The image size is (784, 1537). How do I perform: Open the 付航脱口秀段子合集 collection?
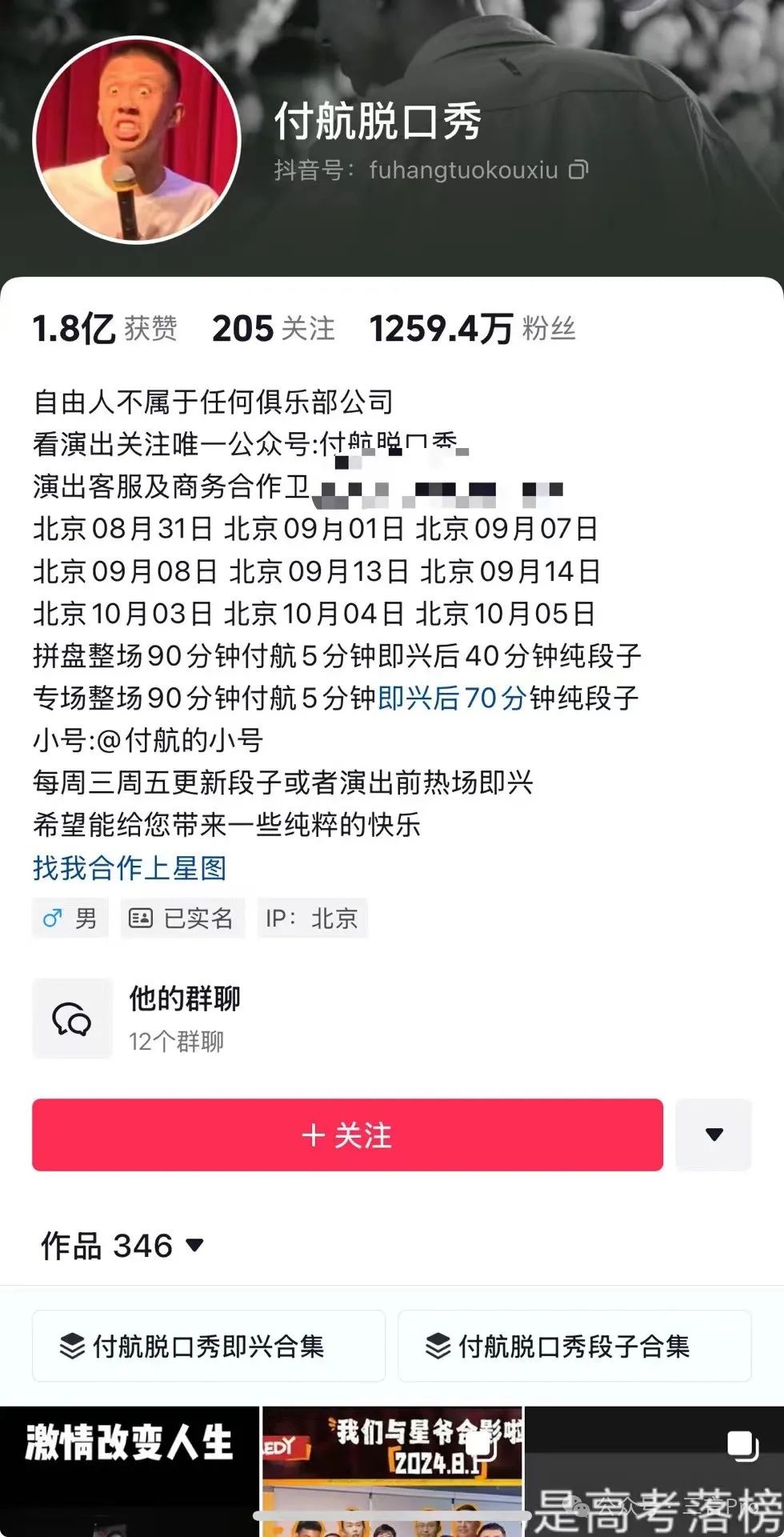point(574,1346)
